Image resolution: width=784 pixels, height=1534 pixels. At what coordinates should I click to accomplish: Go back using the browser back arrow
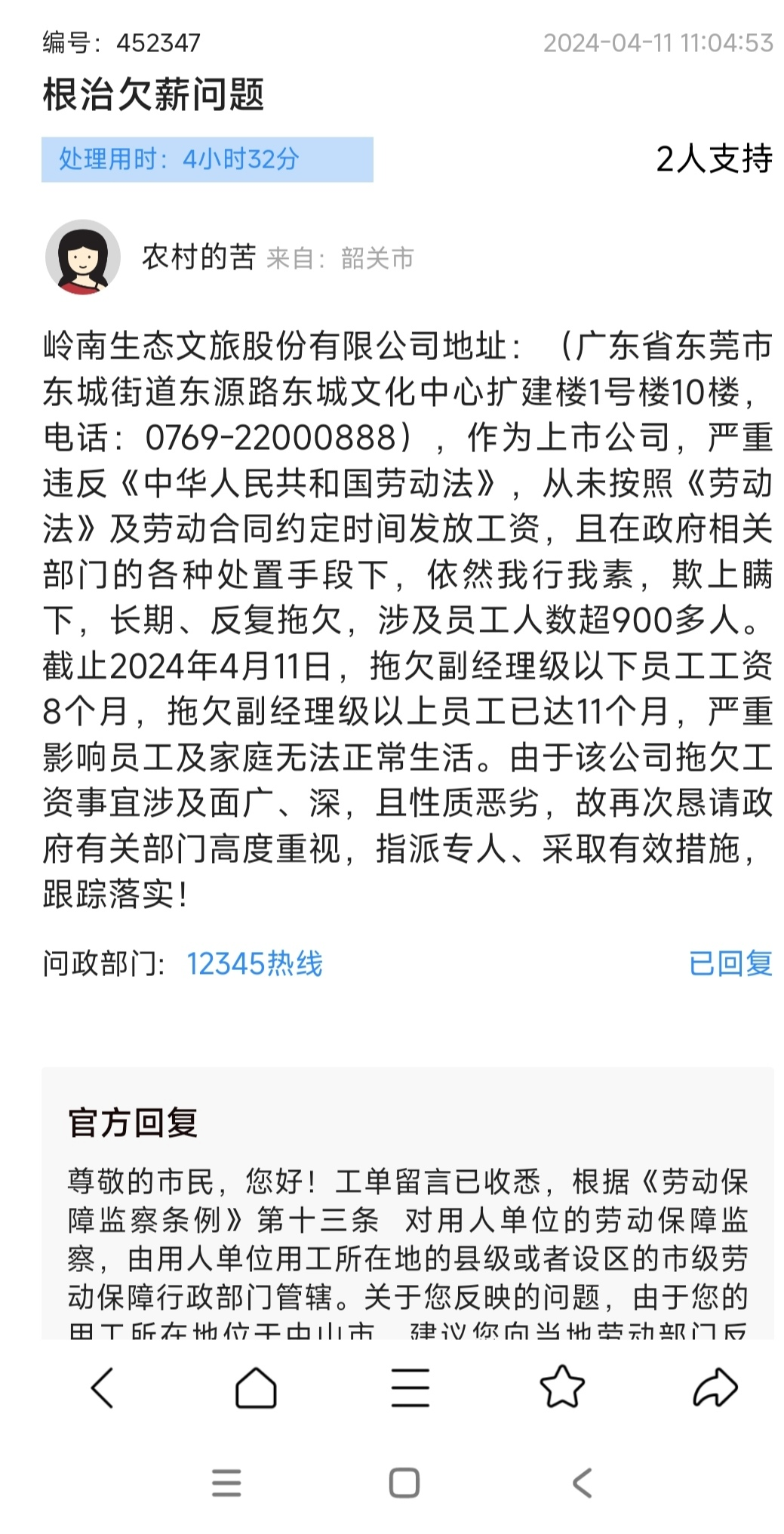tap(102, 1388)
